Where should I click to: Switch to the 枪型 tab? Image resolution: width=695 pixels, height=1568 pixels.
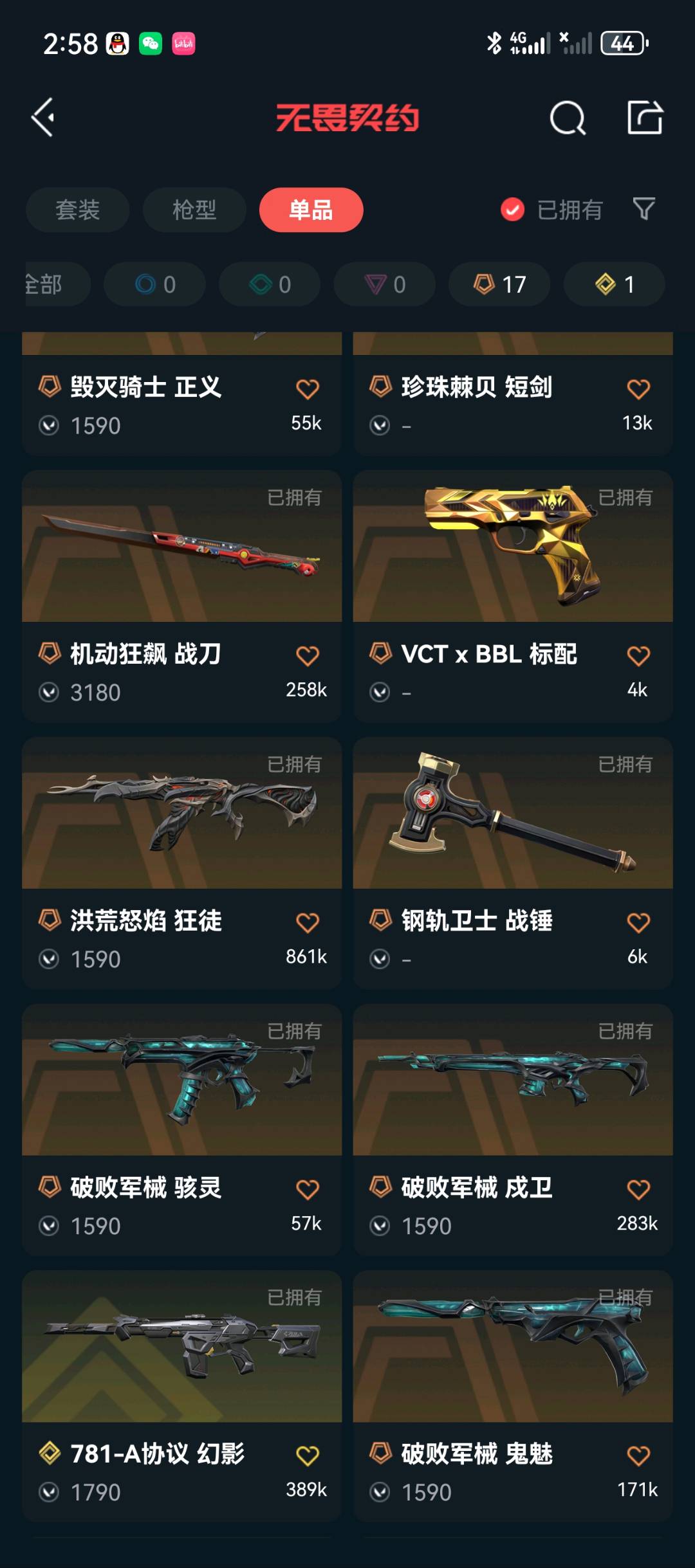(194, 210)
